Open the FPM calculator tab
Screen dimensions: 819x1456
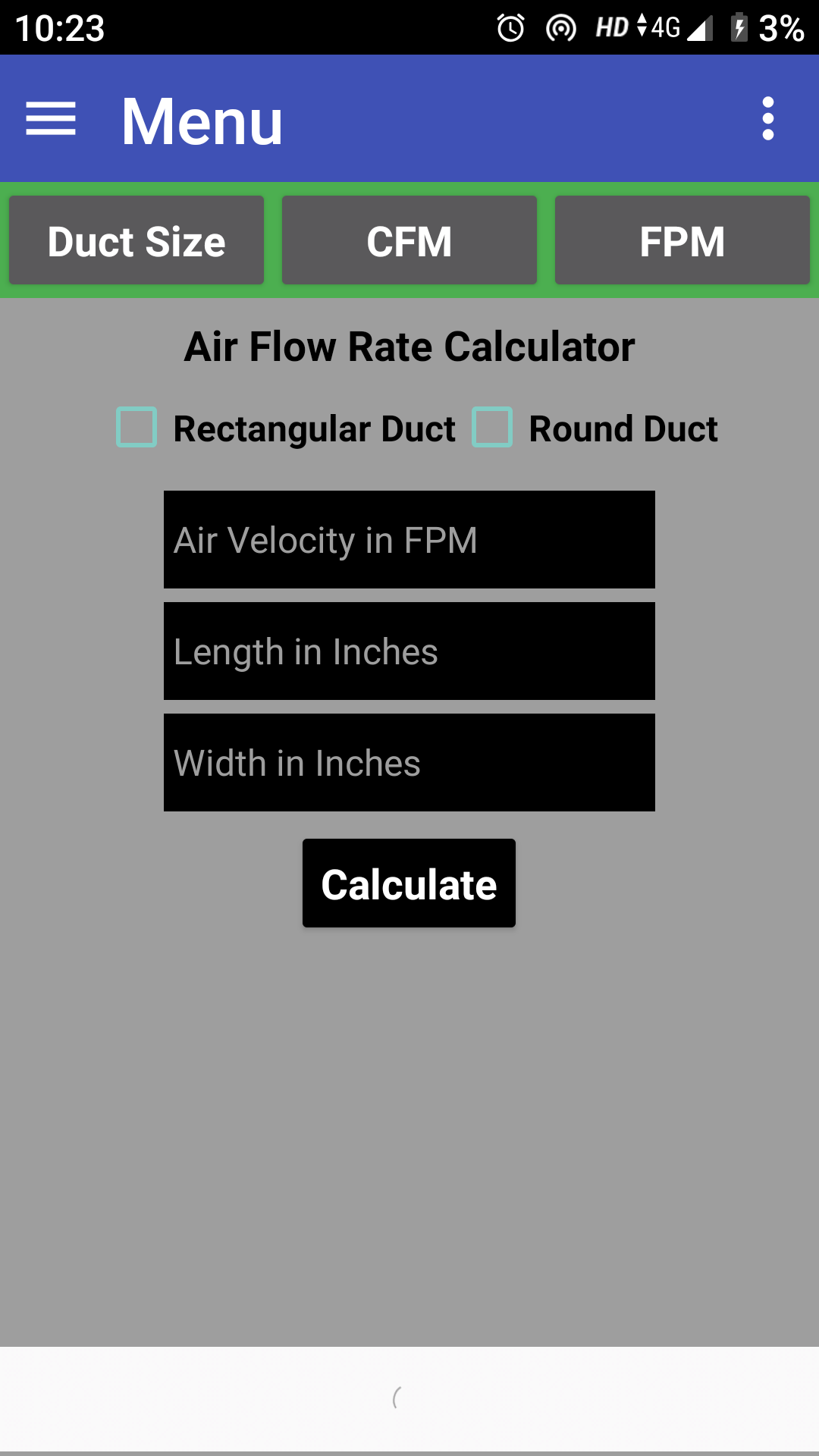coord(682,240)
